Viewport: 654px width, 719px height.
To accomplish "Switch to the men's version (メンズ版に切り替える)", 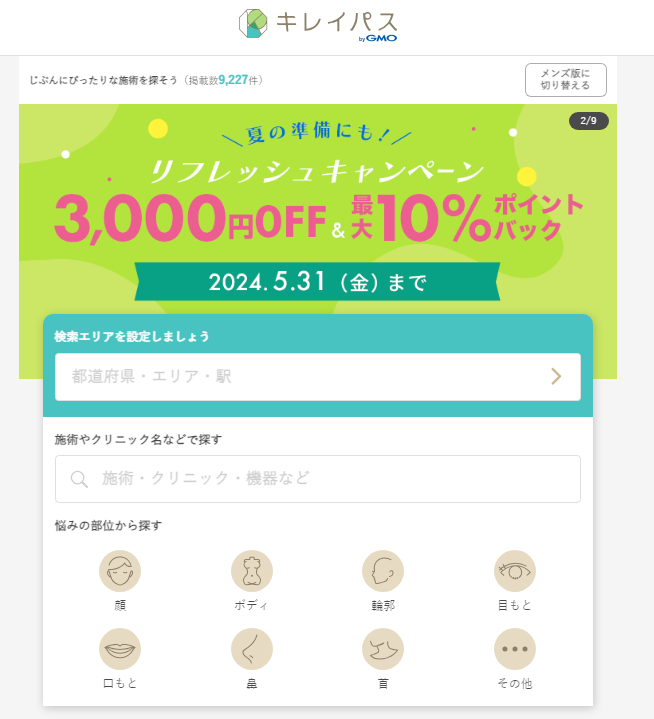I will [565, 79].
